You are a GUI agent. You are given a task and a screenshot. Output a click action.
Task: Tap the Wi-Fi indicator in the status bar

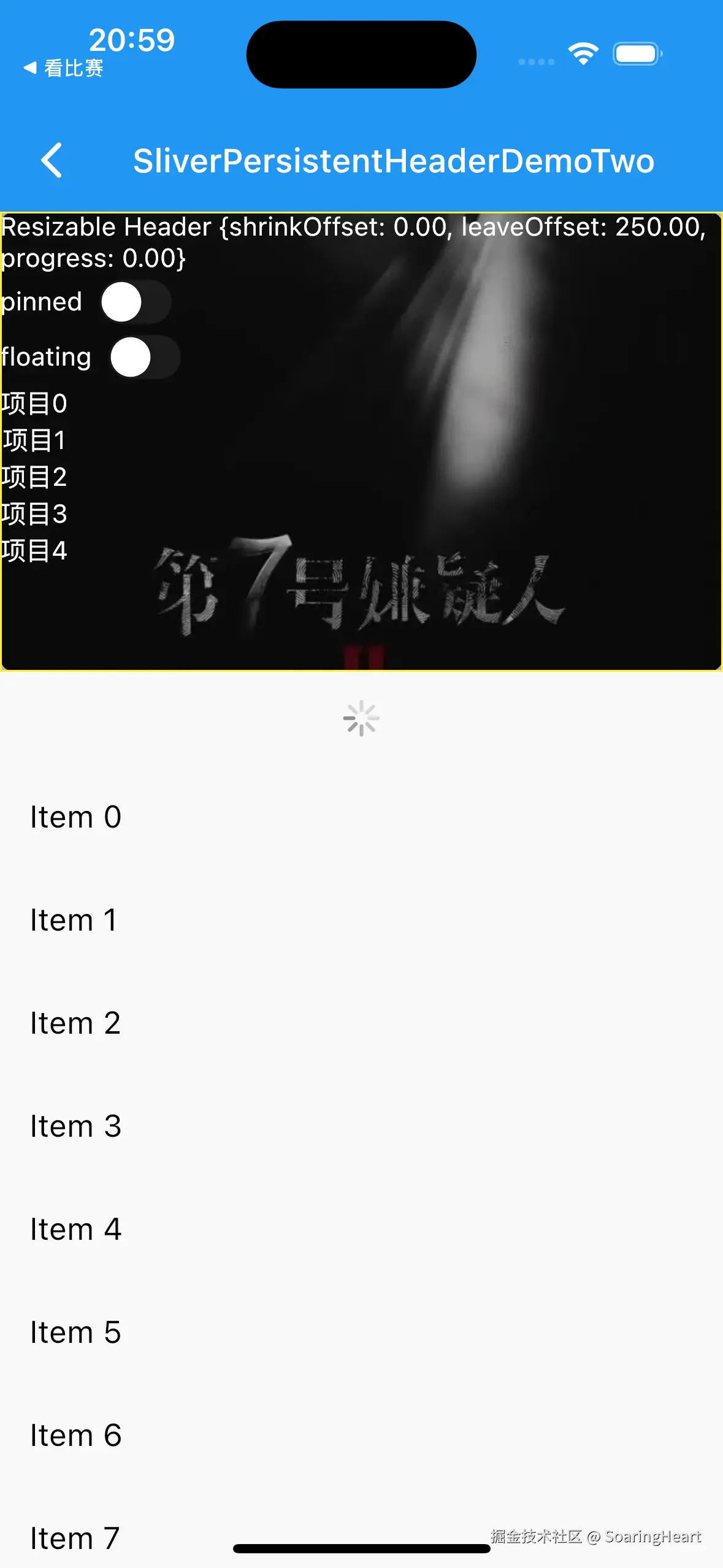point(584,54)
